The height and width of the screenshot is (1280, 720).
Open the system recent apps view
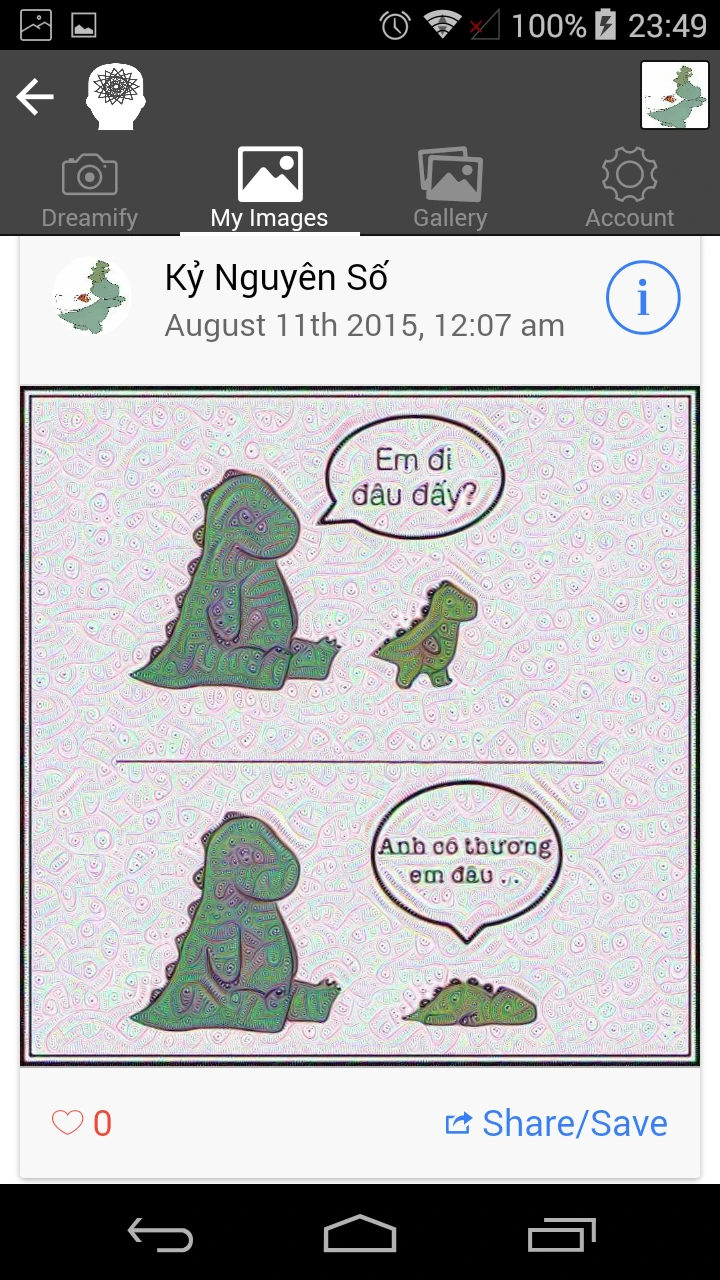561,1234
